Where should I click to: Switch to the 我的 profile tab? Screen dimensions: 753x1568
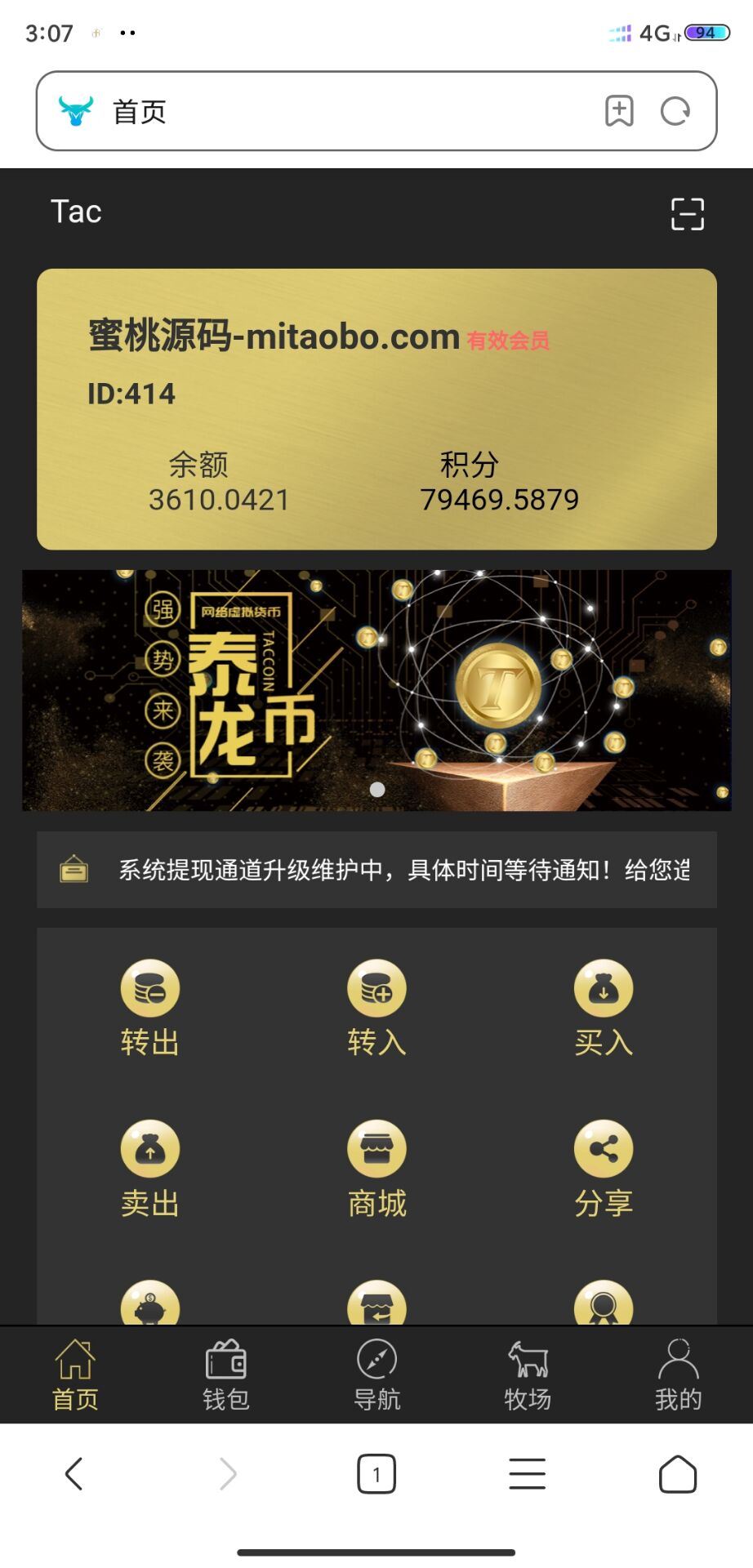678,1376
